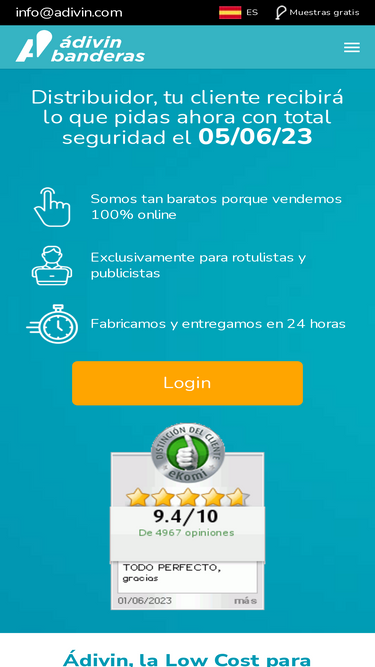Tap the info@adivin.com email link
Screen dimensions: 375x667
[x=69, y=12]
